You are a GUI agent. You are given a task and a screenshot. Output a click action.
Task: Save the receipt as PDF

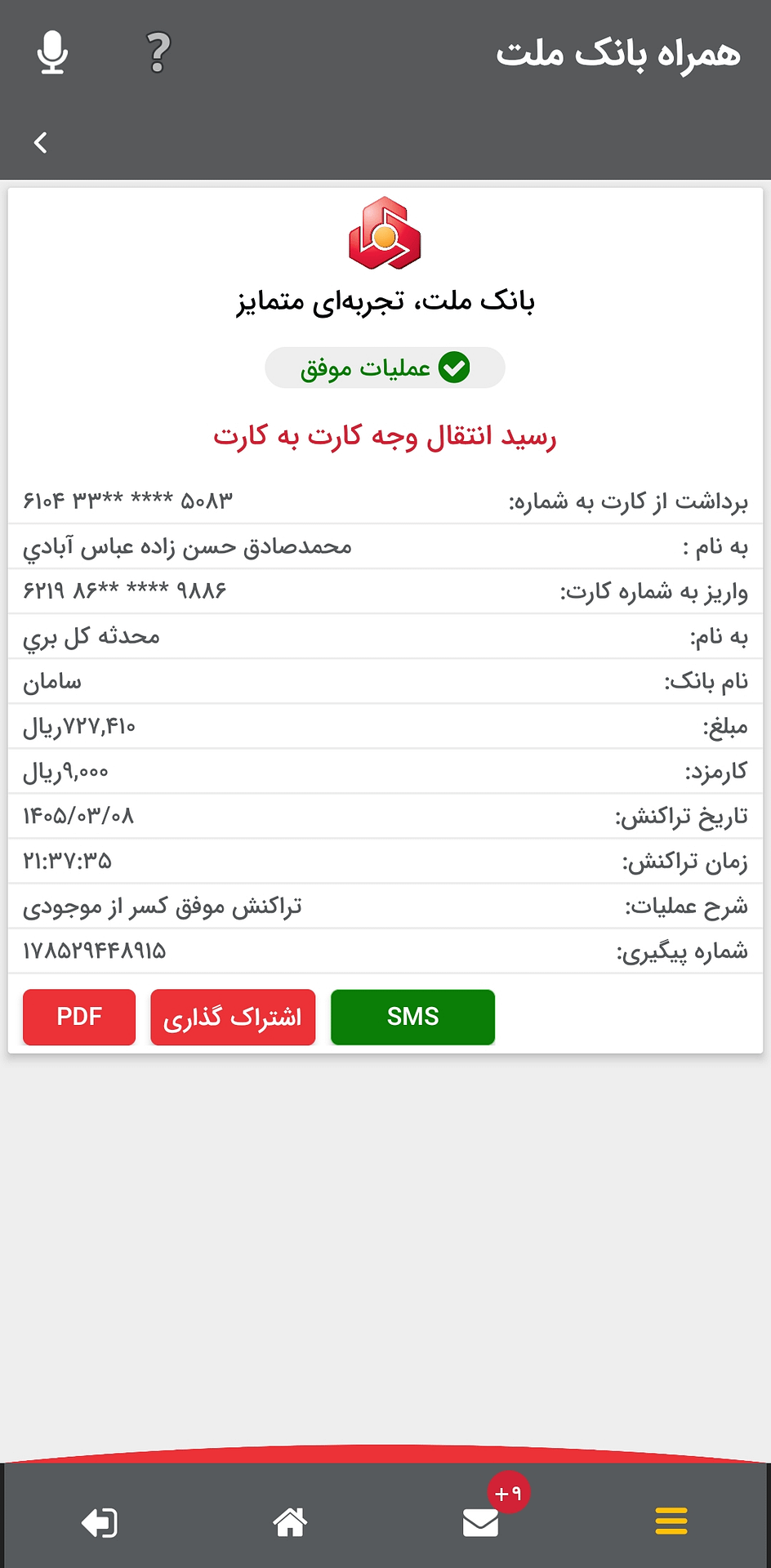[79, 1017]
